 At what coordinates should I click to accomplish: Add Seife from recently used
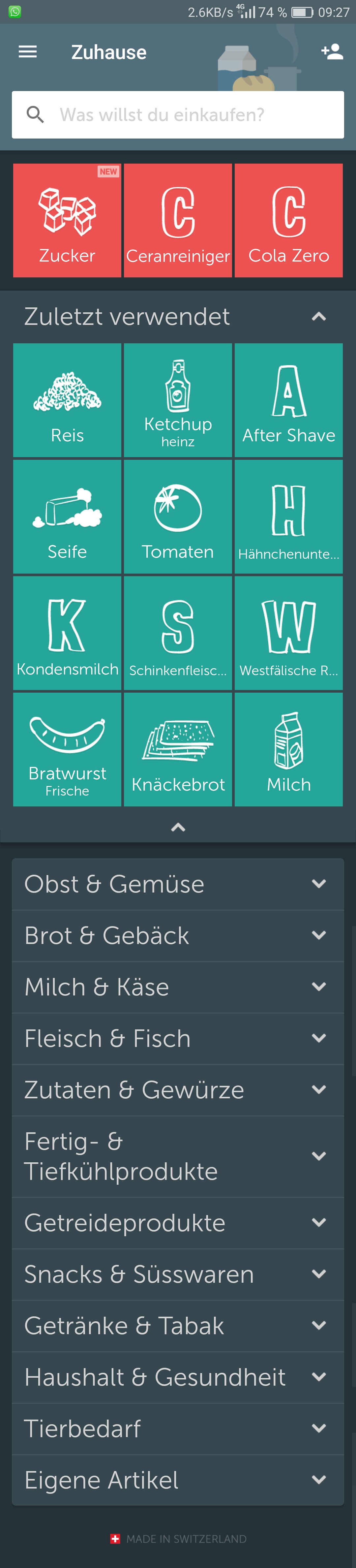point(67,516)
